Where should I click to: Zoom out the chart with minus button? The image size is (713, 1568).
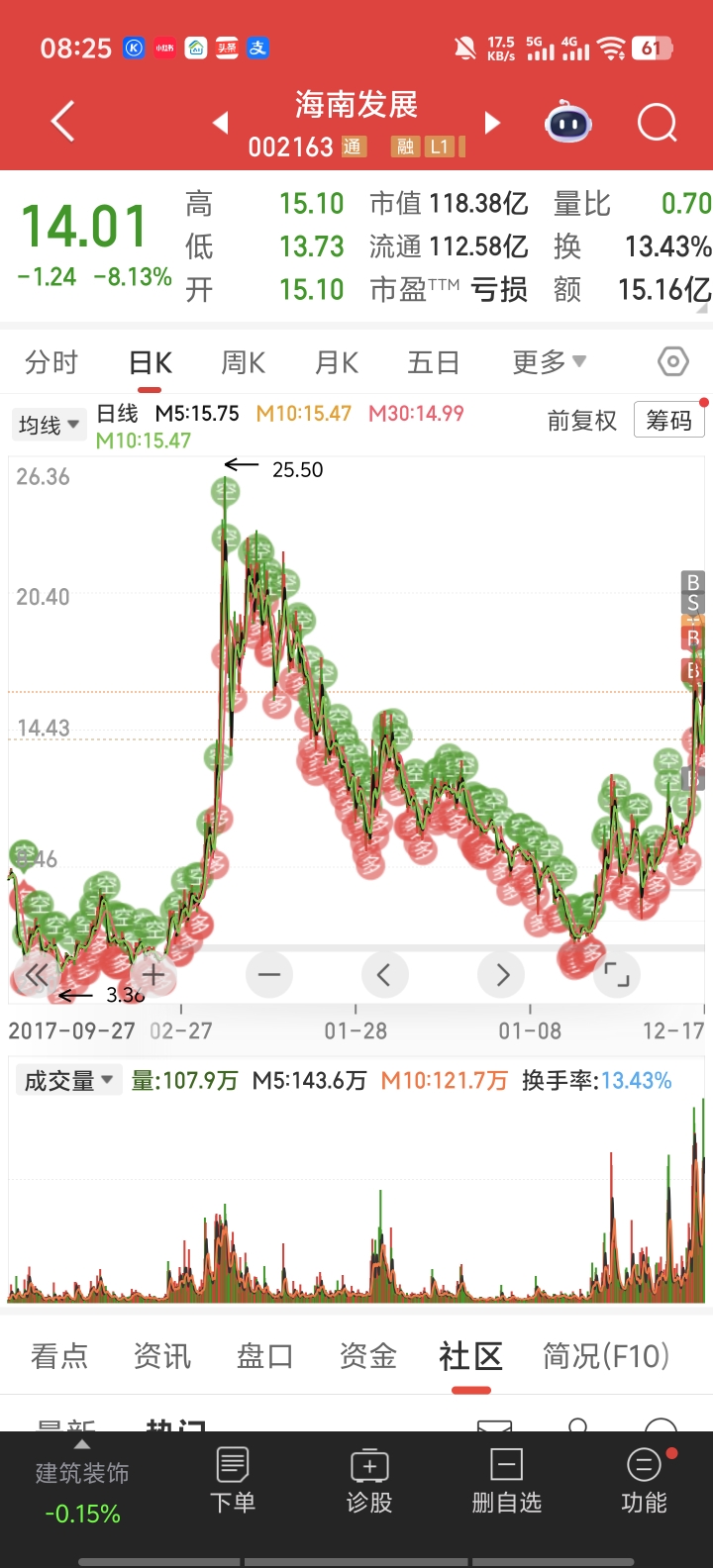(x=269, y=975)
